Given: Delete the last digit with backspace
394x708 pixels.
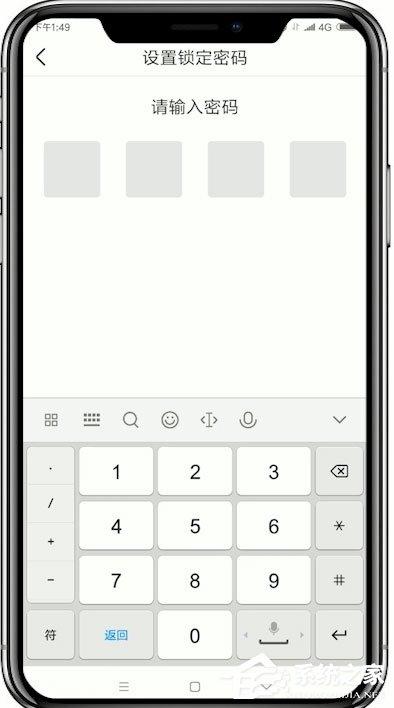Looking at the screenshot, I should tap(339, 472).
